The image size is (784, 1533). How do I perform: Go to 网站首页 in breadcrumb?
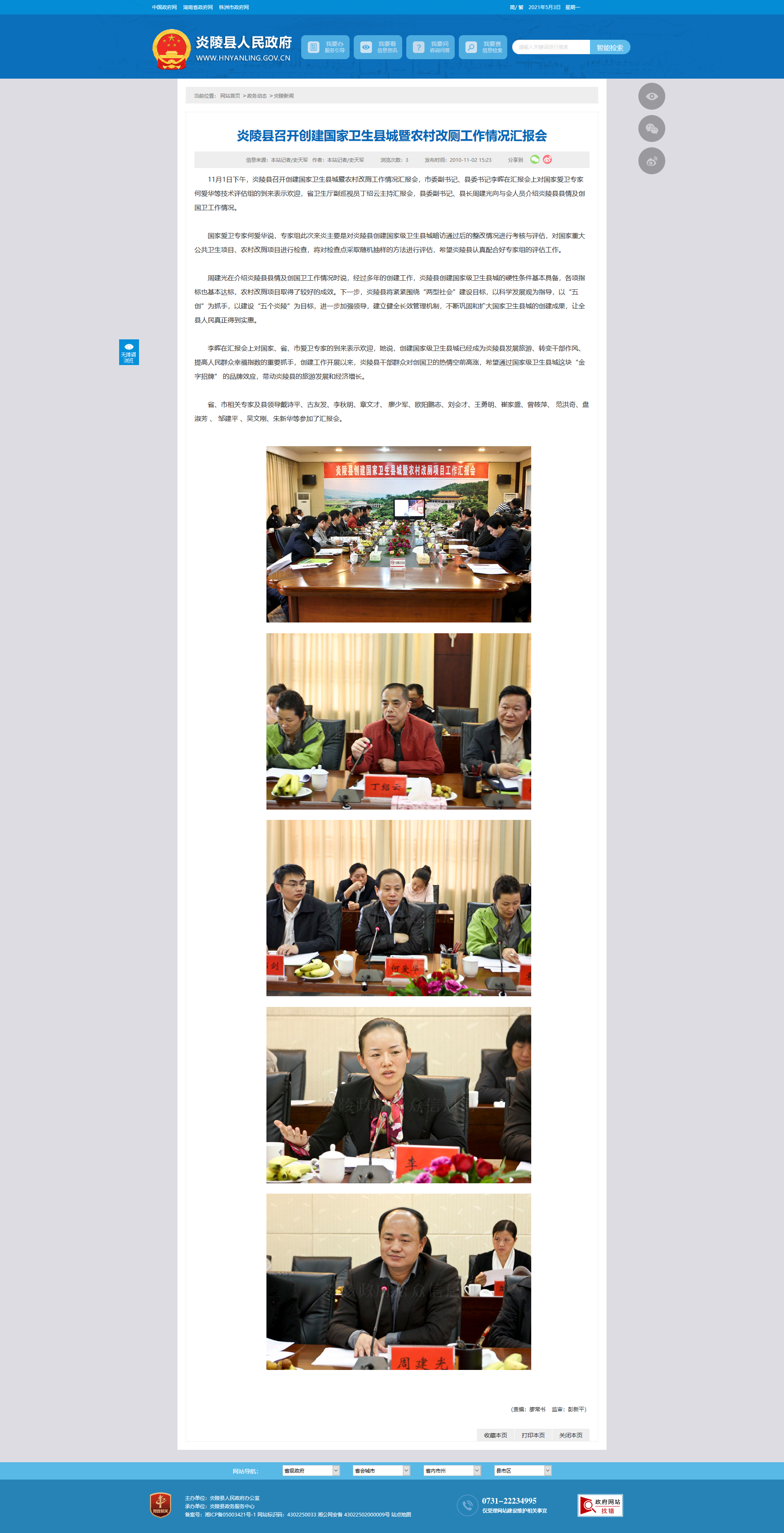pyautogui.click(x=230, y=96)
